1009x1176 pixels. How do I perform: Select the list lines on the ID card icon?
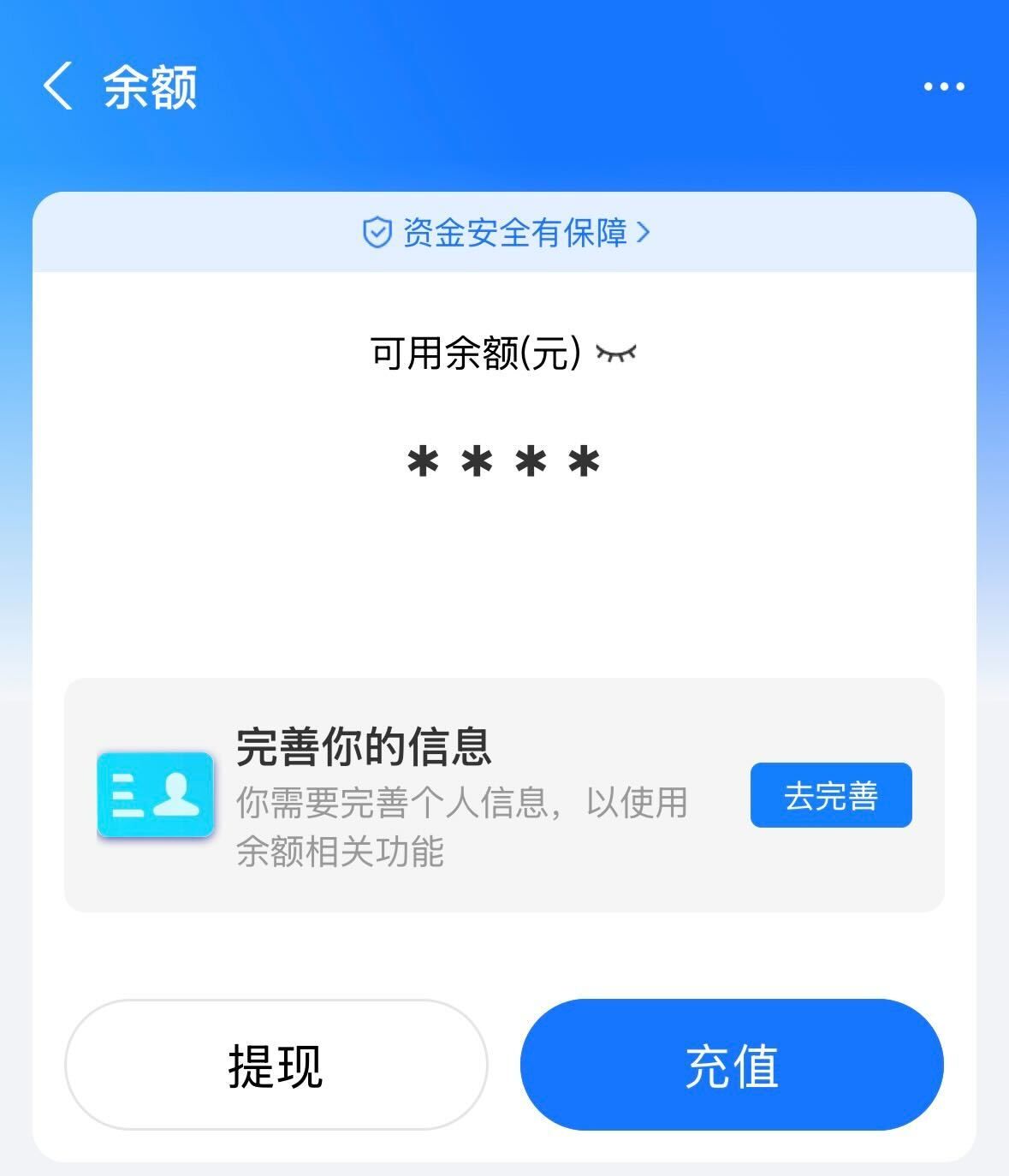click(x=126, y=795)
